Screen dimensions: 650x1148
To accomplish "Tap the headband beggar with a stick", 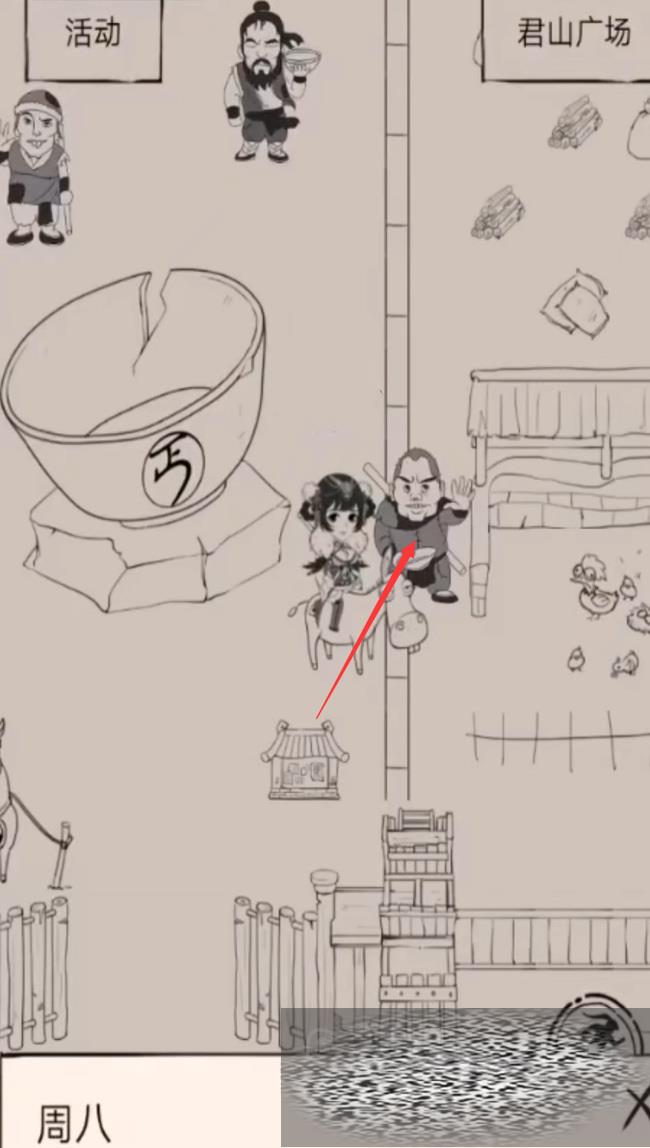I will click(35, 167).
